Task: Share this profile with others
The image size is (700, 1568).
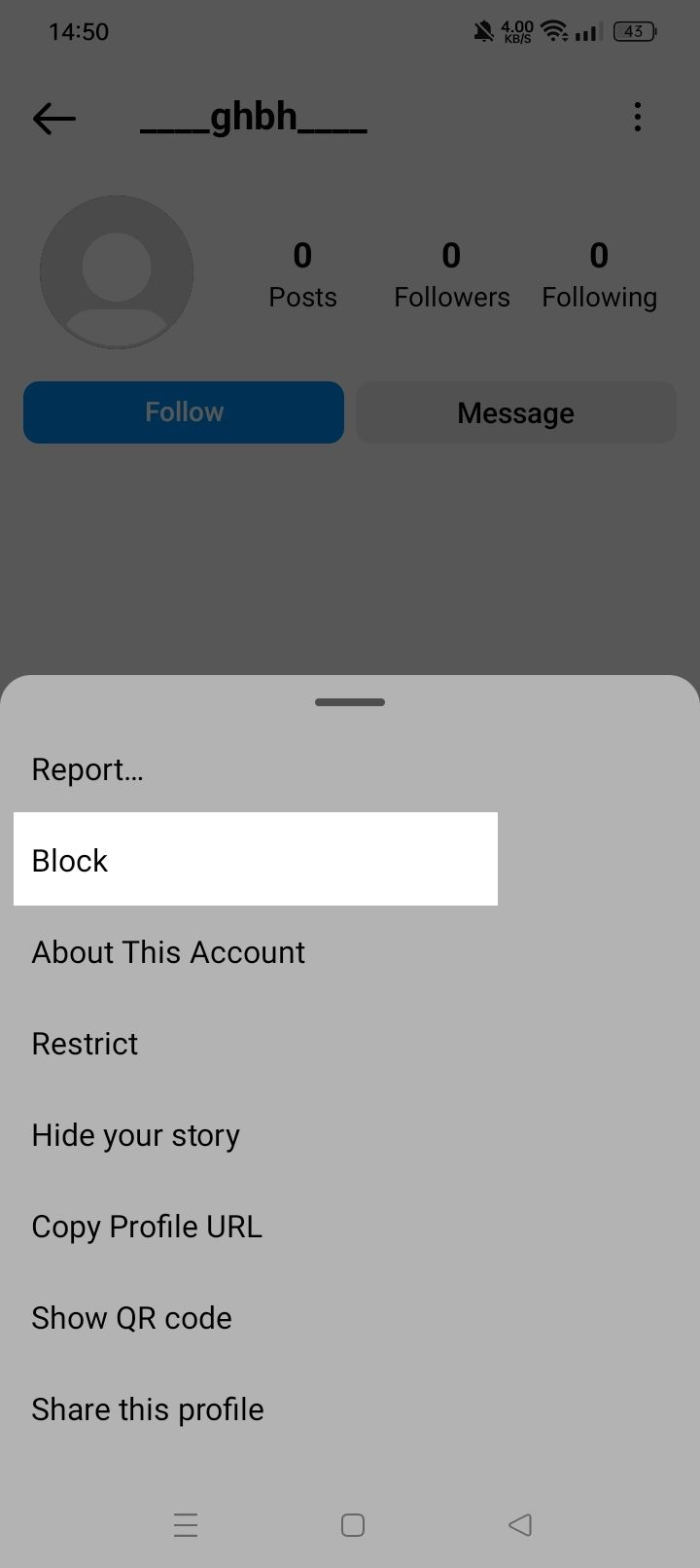Action: tap(147, 1408)
